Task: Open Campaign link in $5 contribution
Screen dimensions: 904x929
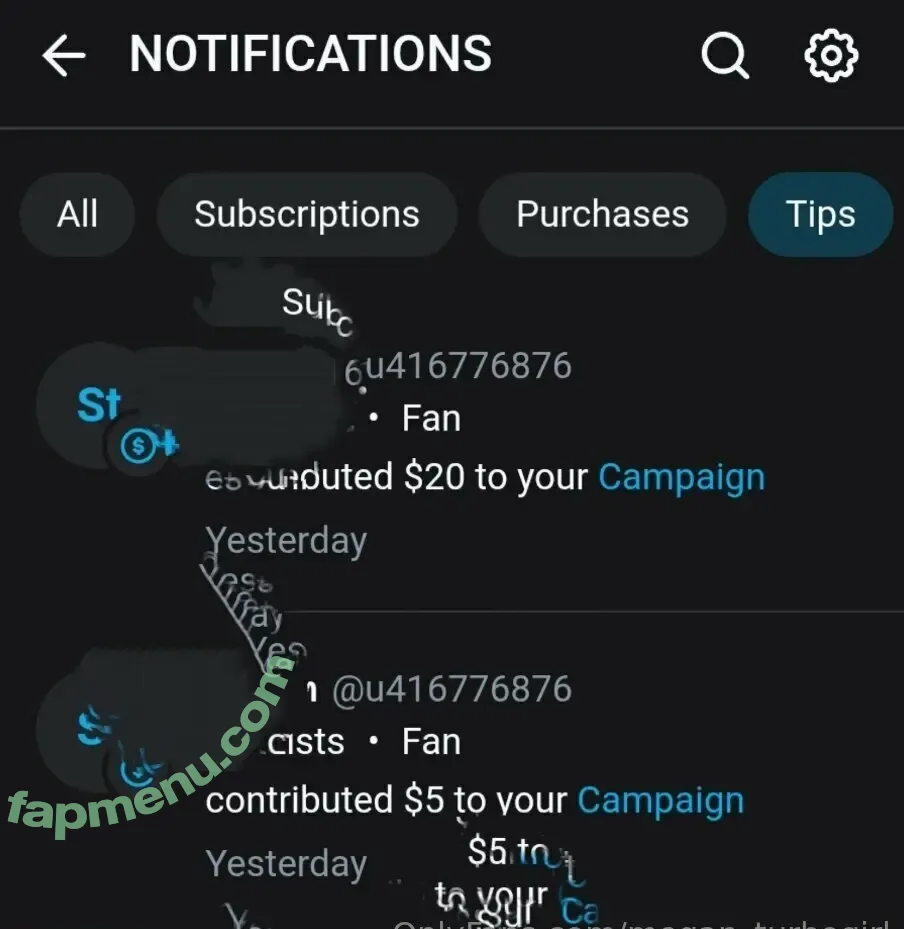Action: [660, 800]
